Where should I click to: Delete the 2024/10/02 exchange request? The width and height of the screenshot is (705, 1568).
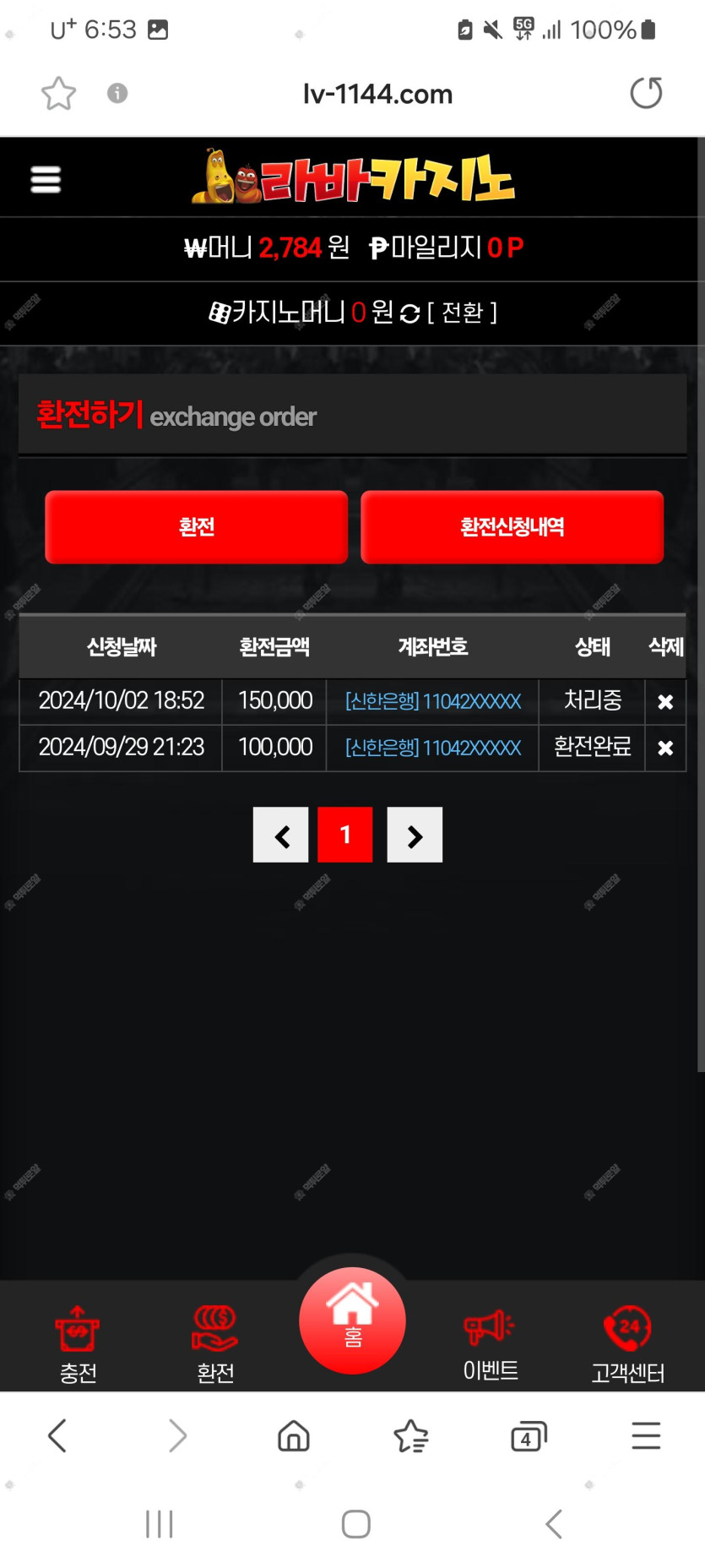[x=665, y=702]
